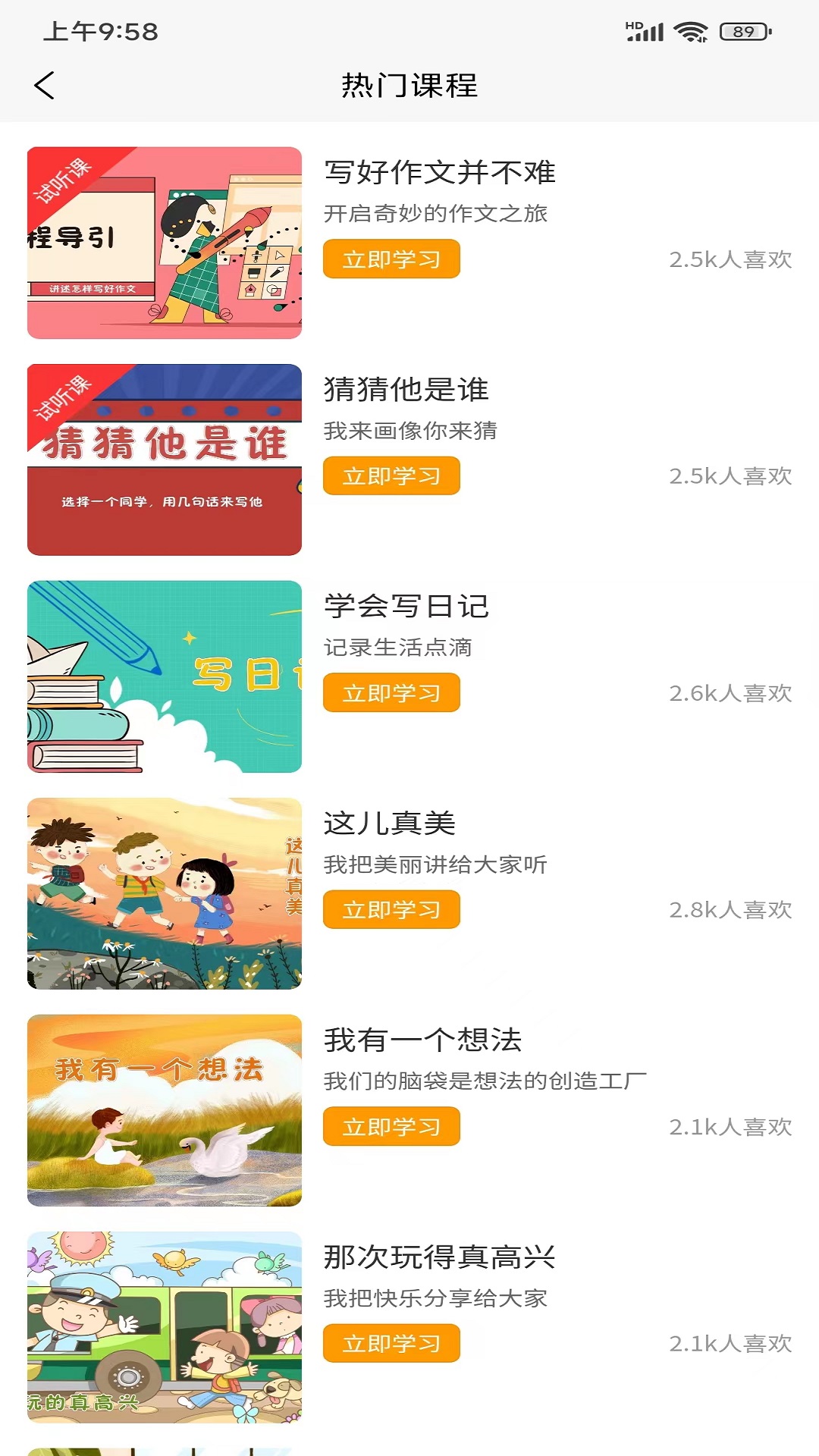View the 学会写日记 course cover
Image resolution: width=819 pixels, height=1456 pixels.
coord(165,676)
